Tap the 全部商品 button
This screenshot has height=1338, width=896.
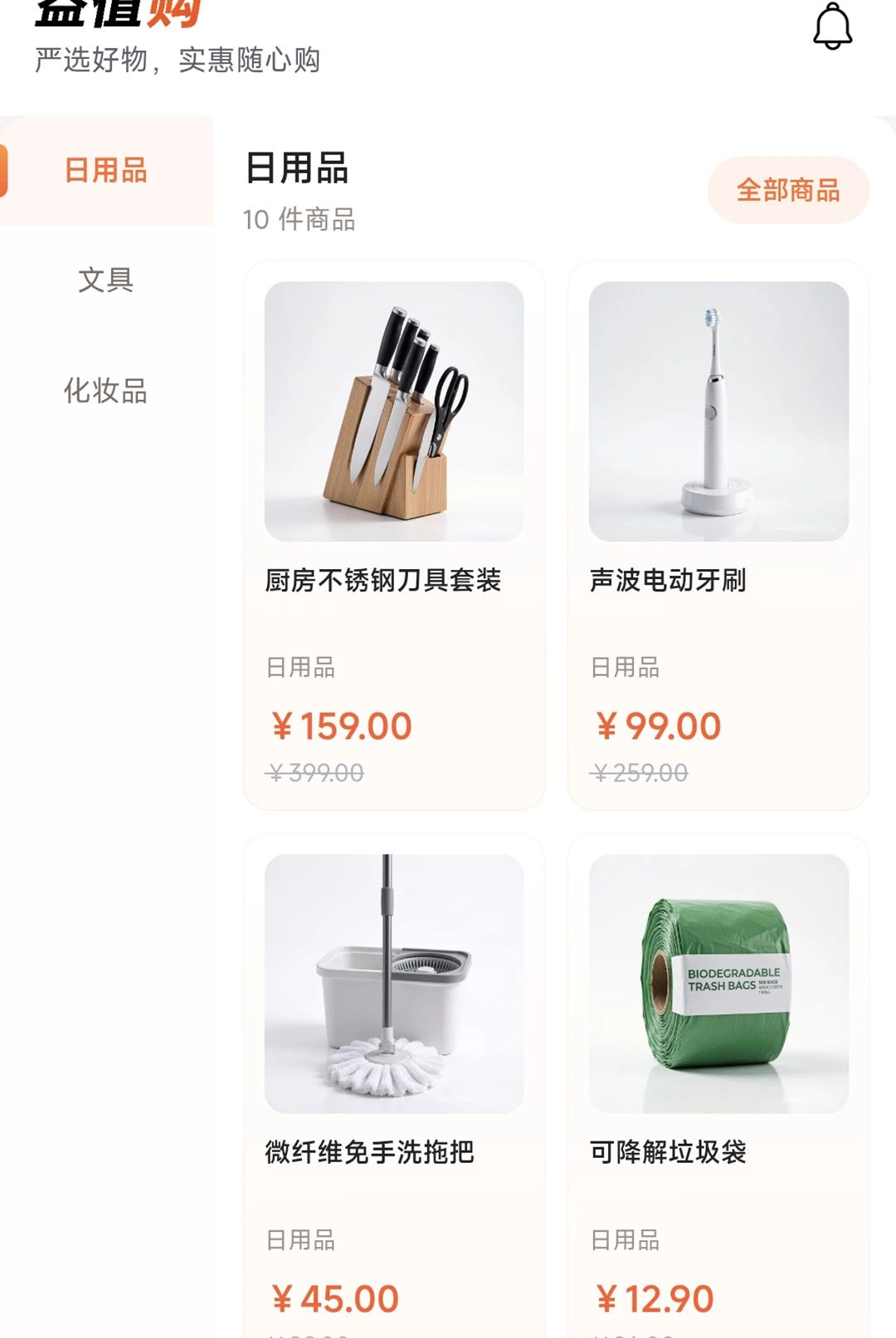pos(788,190)
